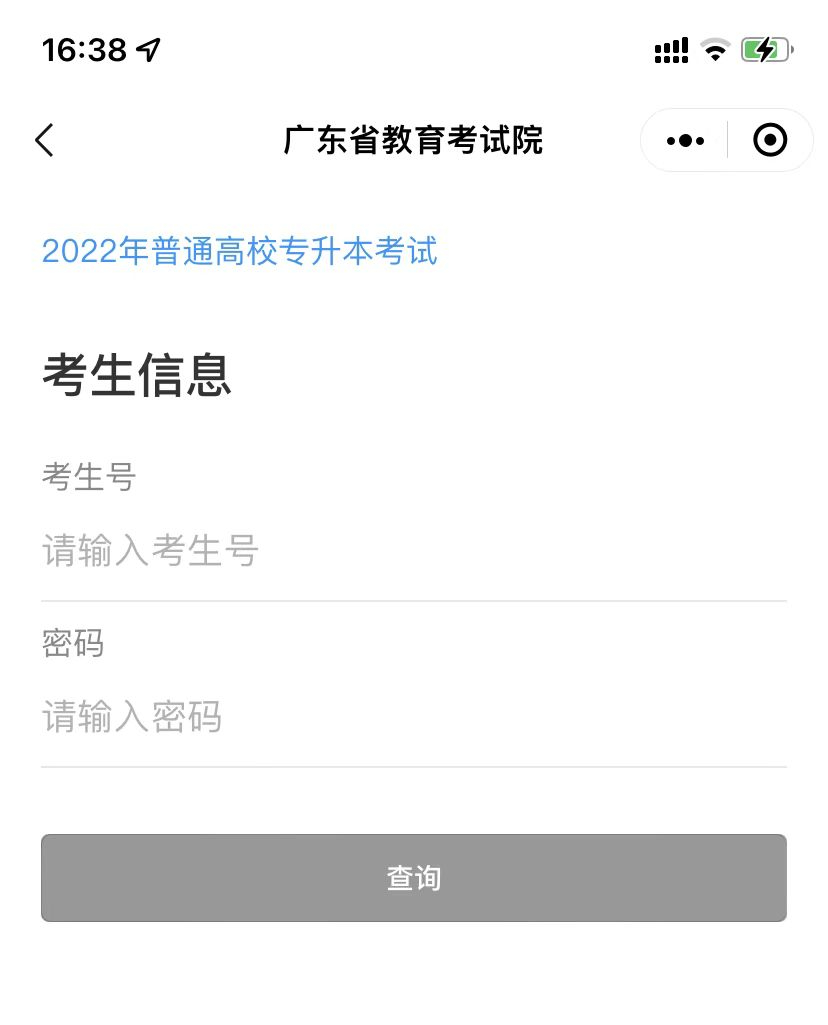
Task: Tap the 广东省教育考试院 title text
Action: [x=414, y=140]
